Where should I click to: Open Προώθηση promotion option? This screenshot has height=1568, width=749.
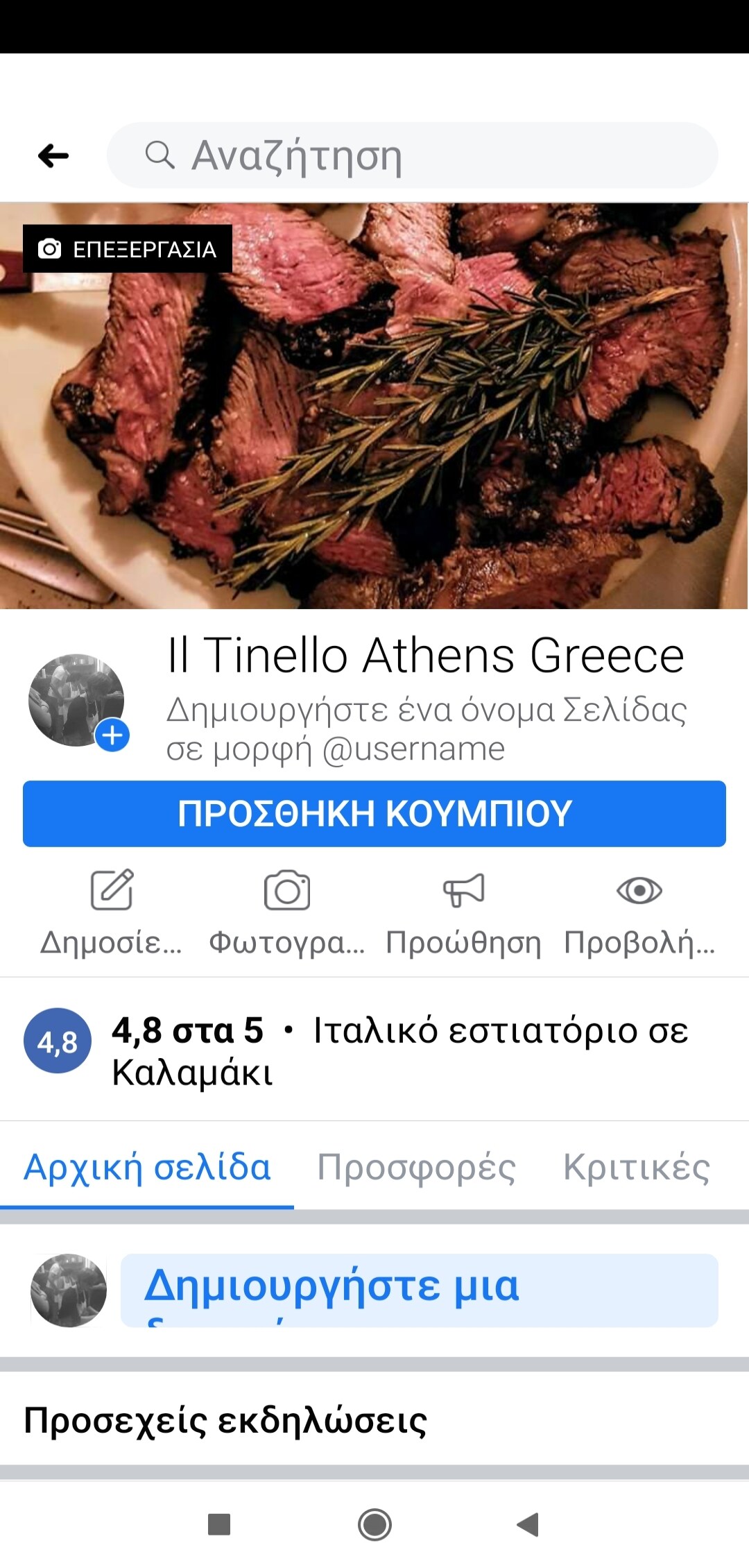click(x=463, y=910)
